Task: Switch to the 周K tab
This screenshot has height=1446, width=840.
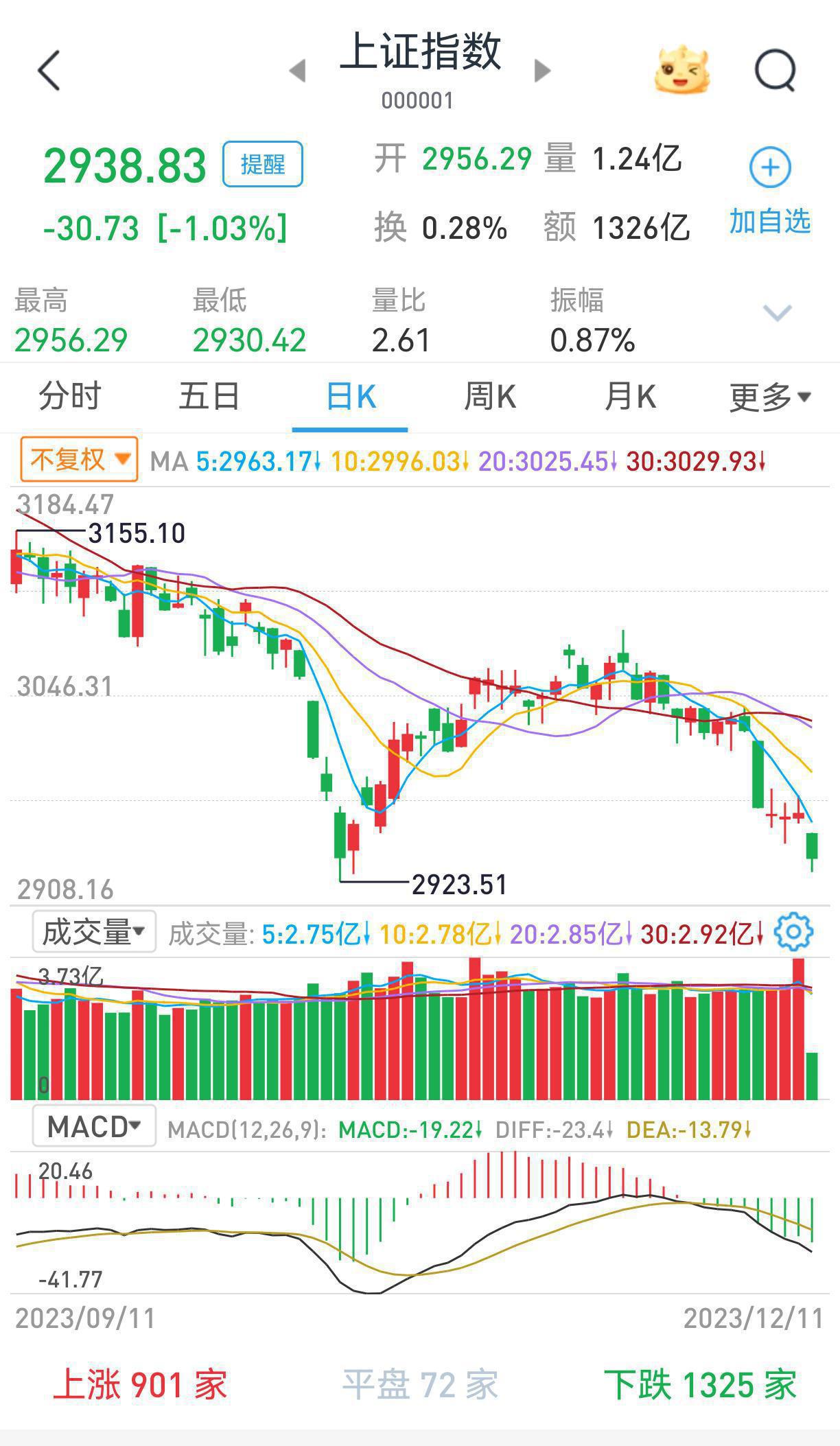Action: 489,397
